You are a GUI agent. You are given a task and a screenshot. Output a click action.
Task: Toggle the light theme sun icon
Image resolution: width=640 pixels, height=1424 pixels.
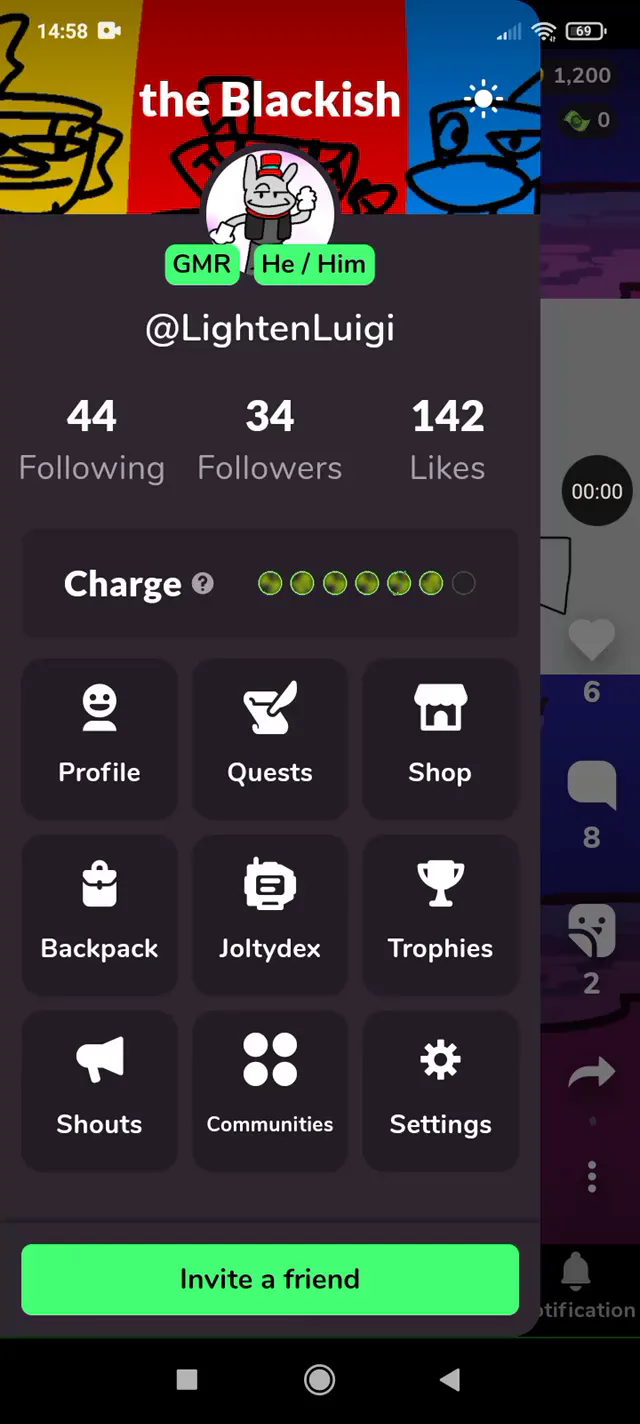485,99
